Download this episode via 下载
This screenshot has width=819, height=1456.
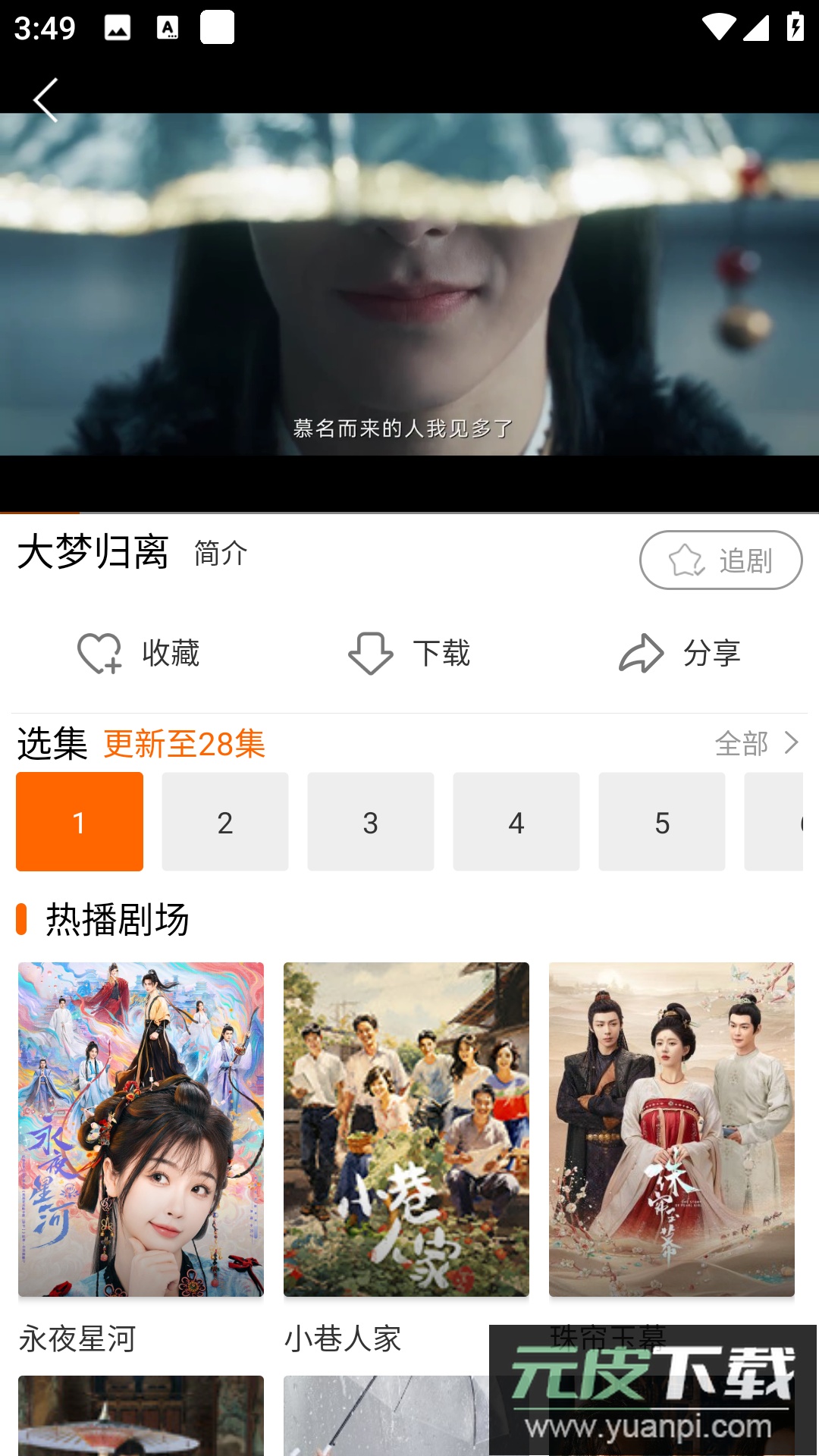[409, 653]
